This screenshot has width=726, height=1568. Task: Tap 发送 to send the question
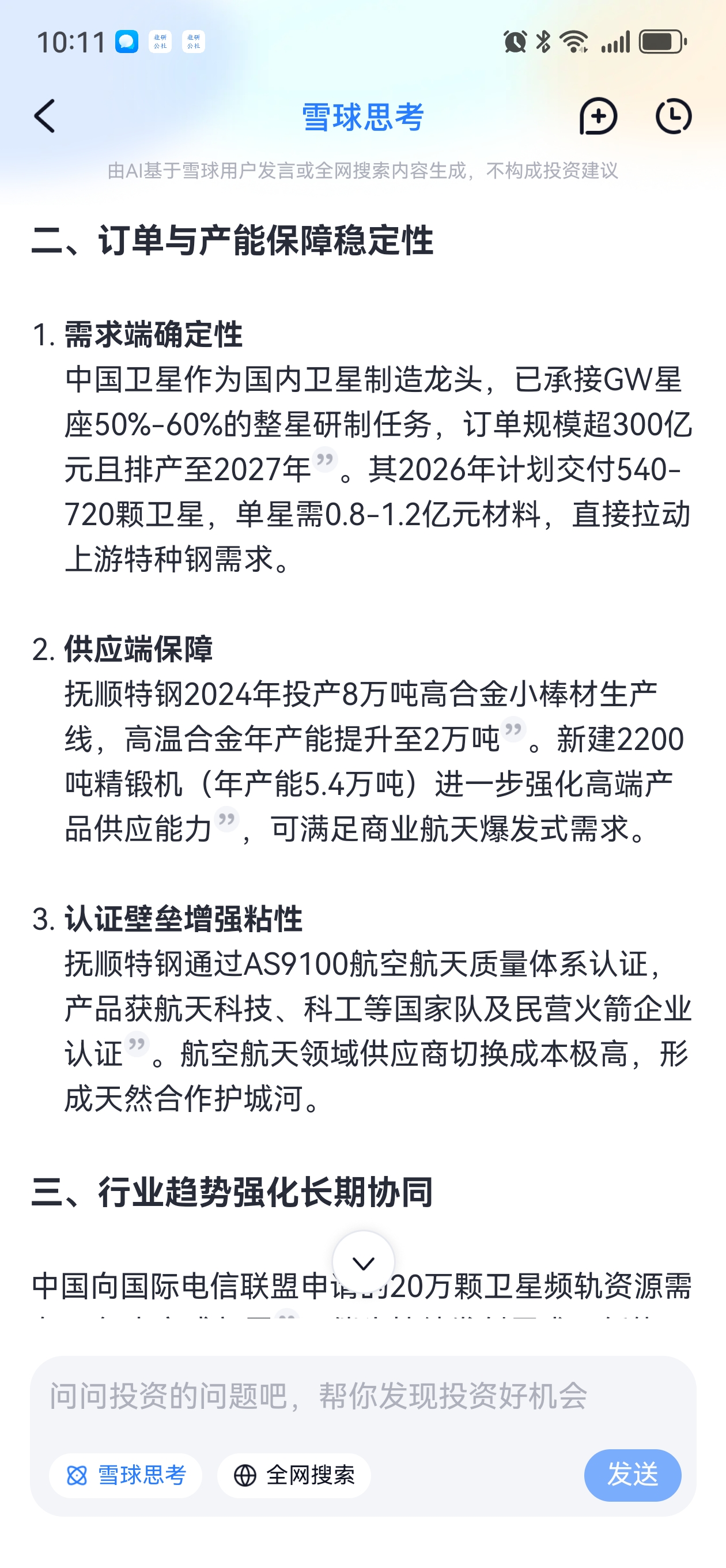632,1475
